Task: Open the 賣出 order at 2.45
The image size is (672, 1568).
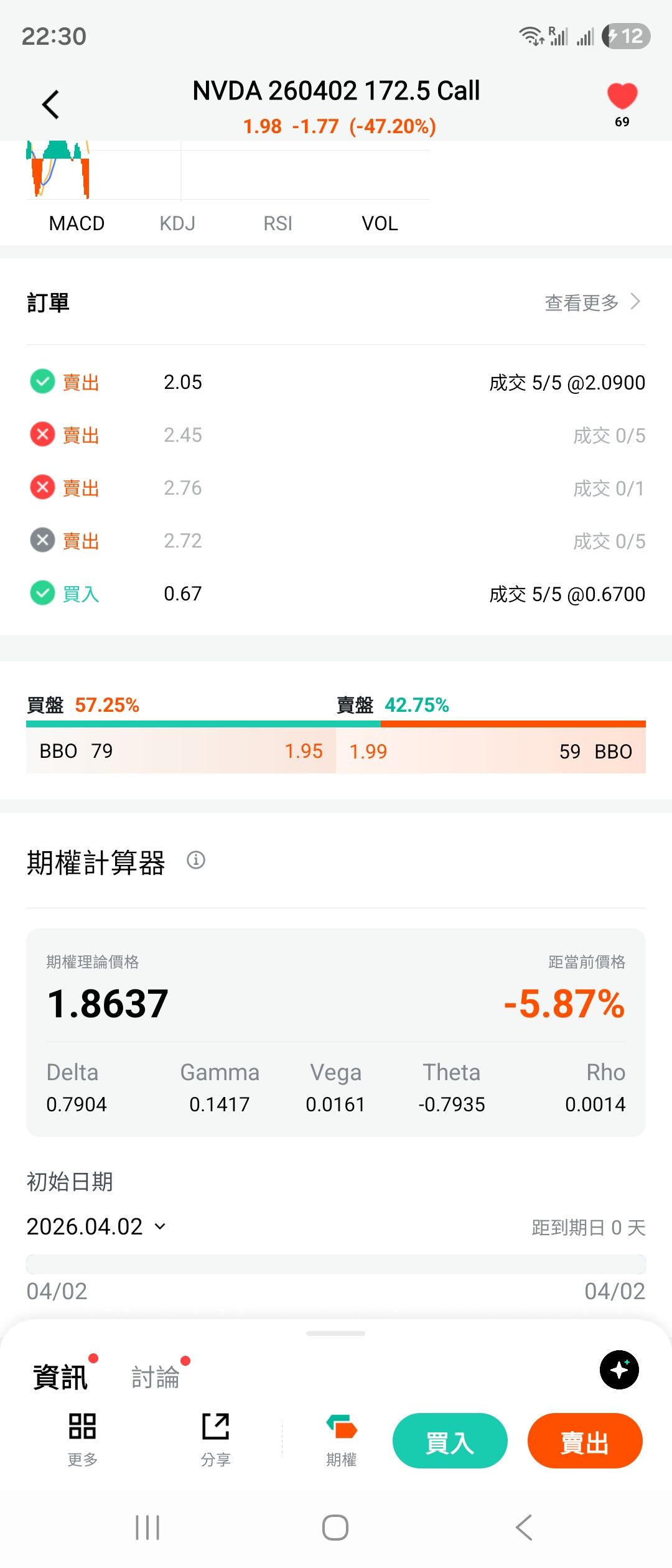Action: (336, 435)
